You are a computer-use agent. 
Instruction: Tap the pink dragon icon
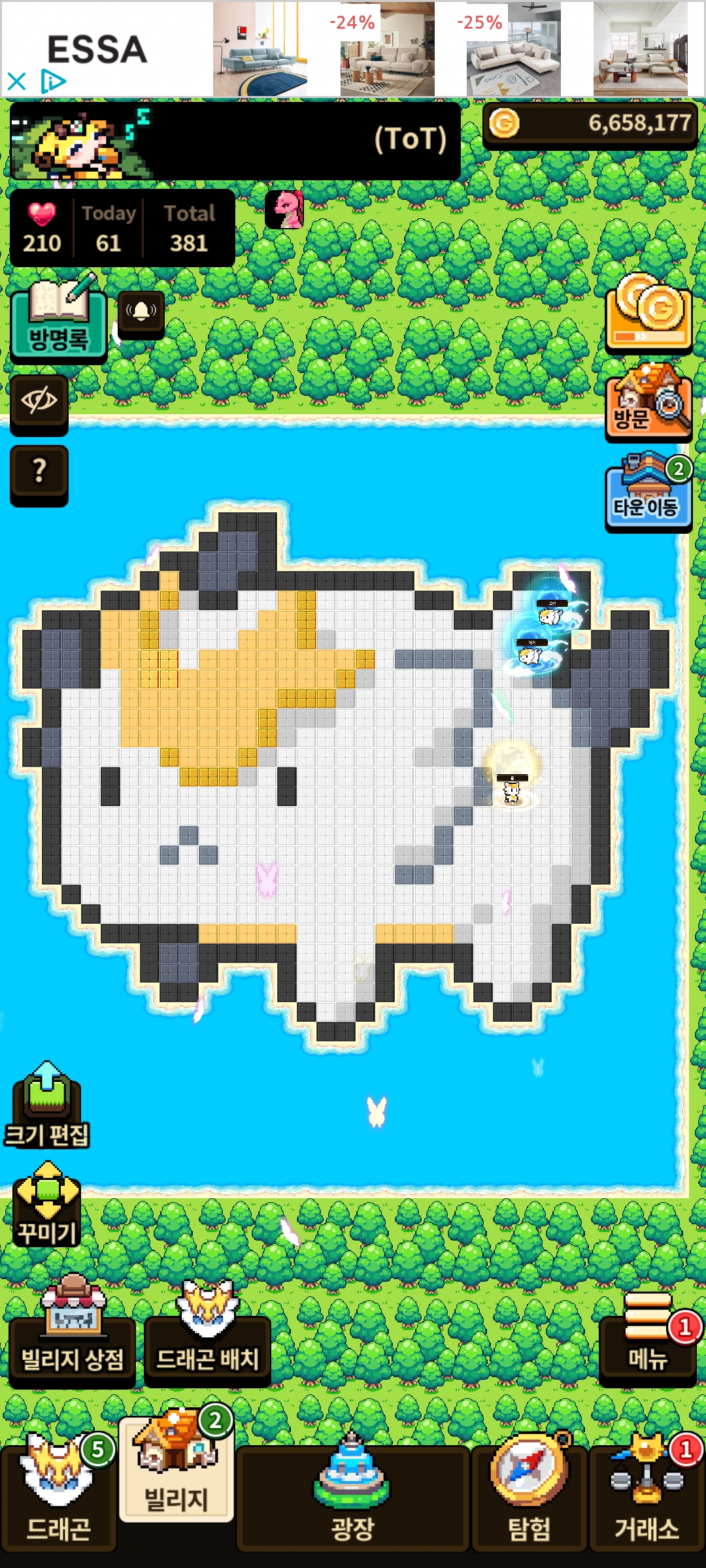[x=285, y=210]
